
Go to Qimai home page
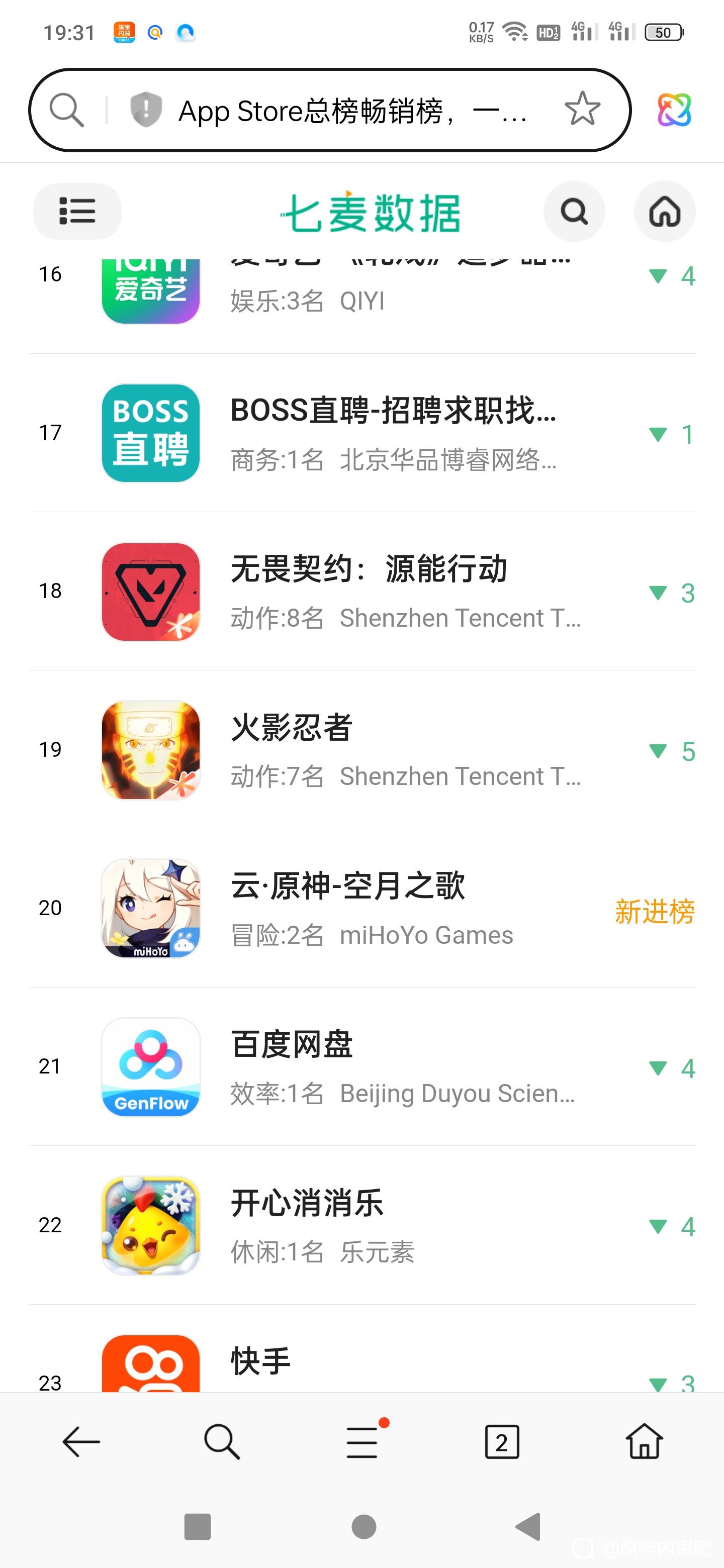(664, 212)
